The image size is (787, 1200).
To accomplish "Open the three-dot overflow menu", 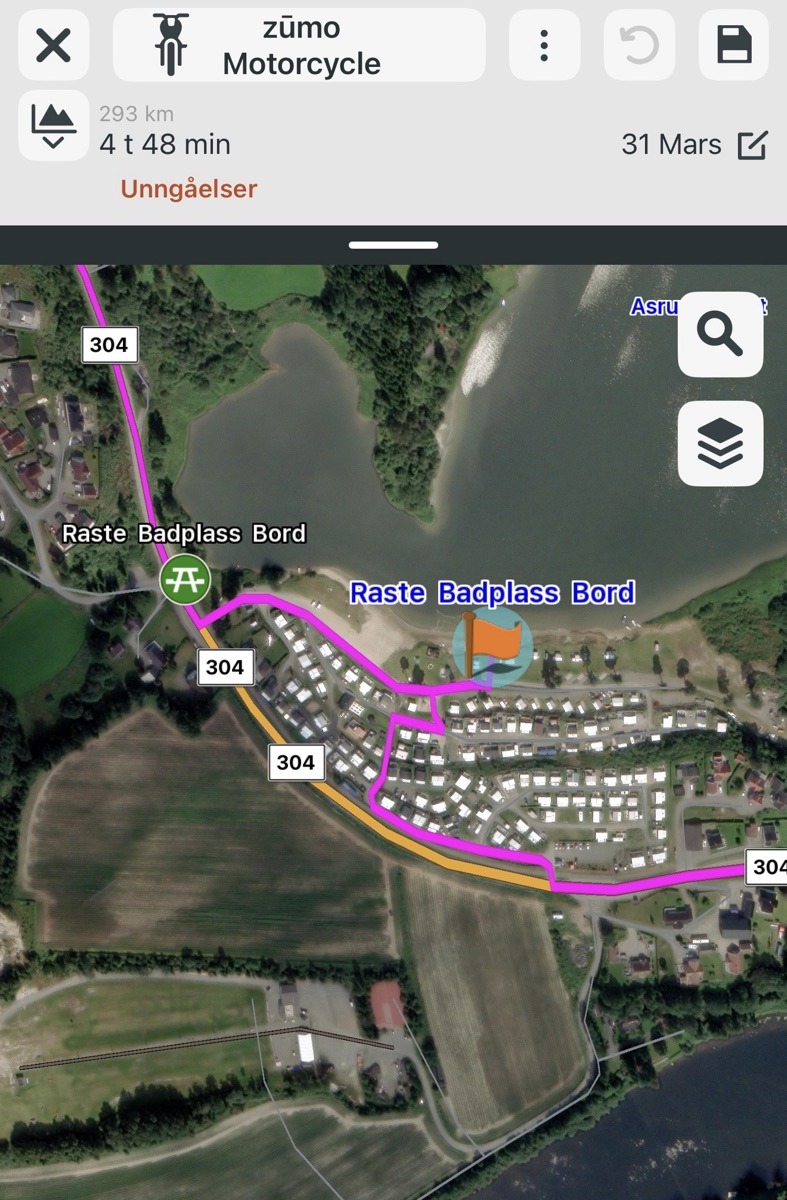I will click(x=544, y=45).
